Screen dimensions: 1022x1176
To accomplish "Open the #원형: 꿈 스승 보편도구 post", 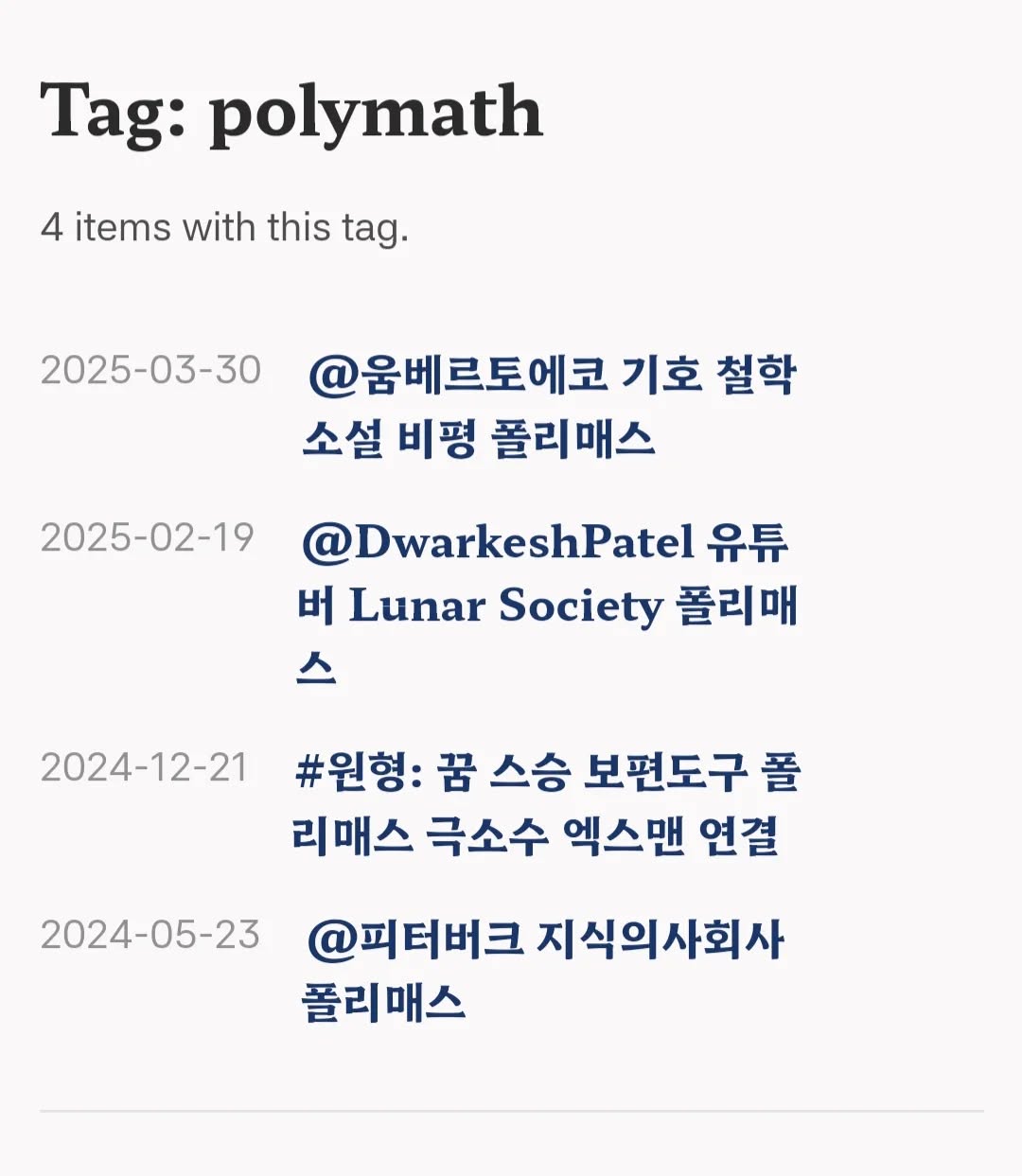I will click(x=547, y=773).
